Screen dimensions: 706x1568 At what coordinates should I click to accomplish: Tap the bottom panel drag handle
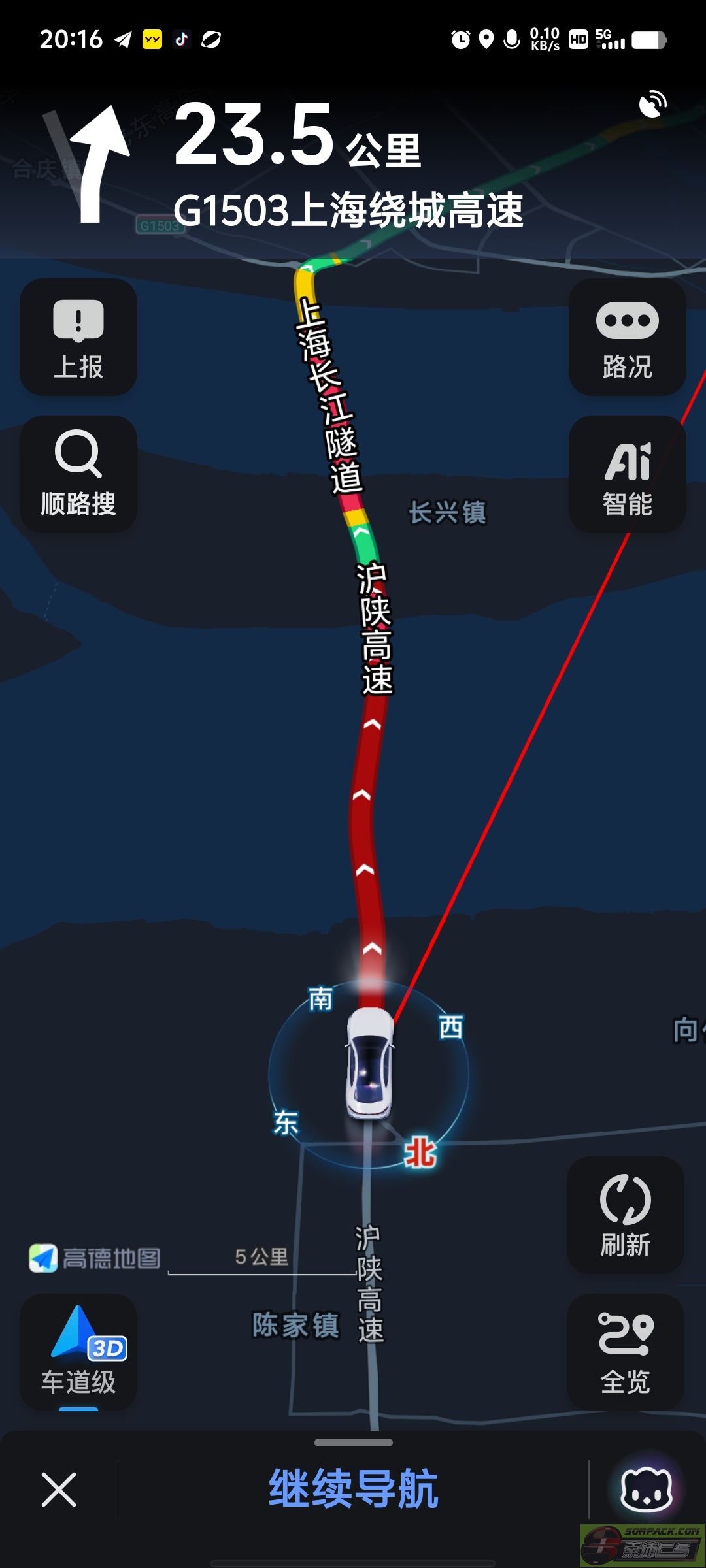coord(354,1442)
